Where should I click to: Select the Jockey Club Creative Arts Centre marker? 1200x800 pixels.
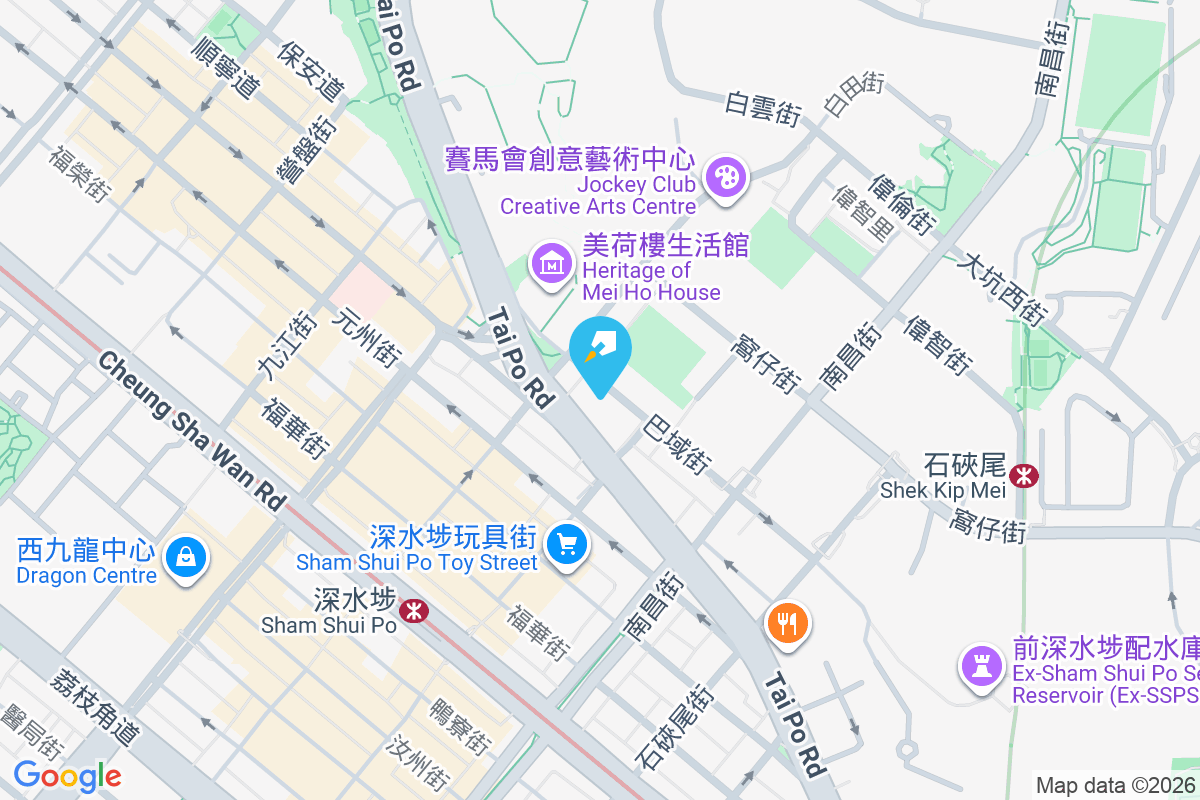725,179
